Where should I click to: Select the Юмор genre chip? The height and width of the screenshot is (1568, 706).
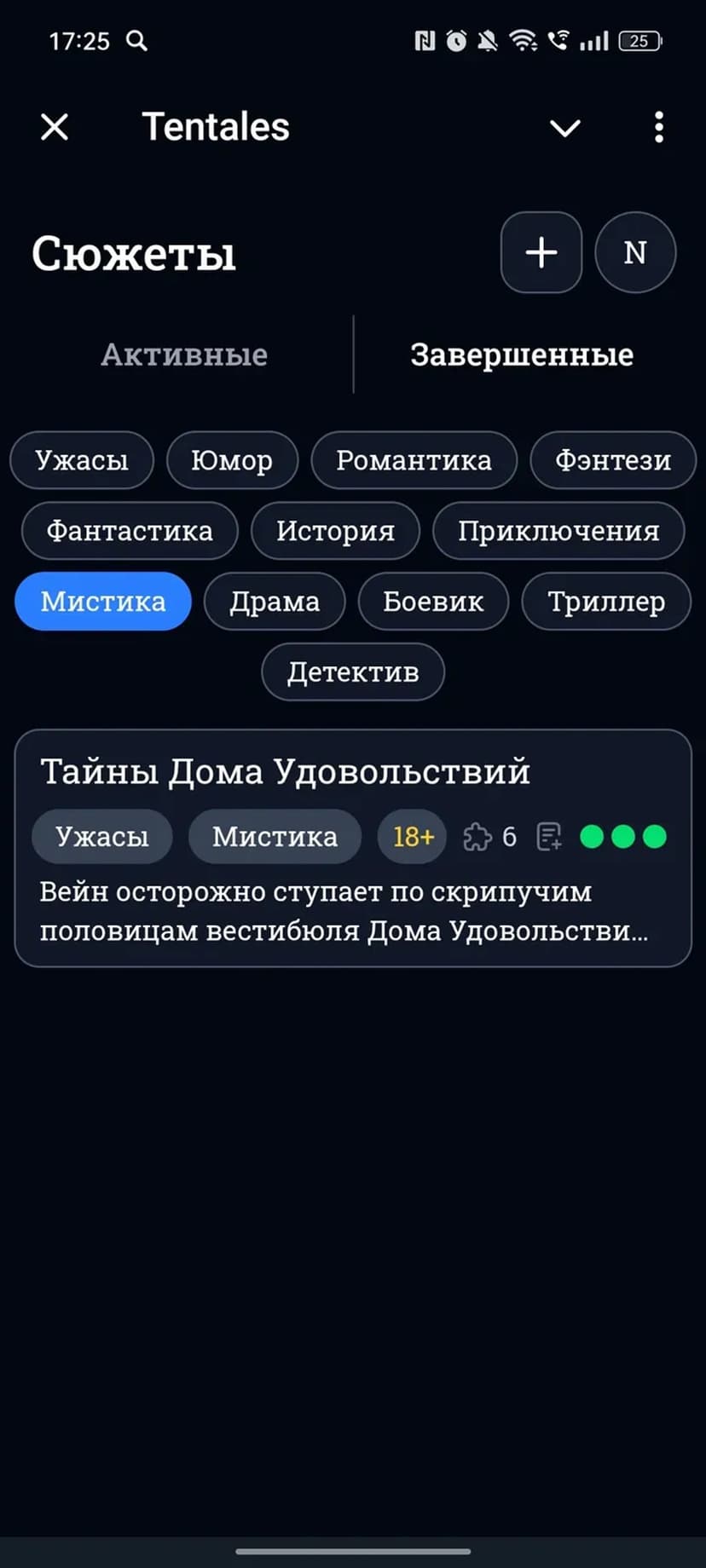coord(232,460)
